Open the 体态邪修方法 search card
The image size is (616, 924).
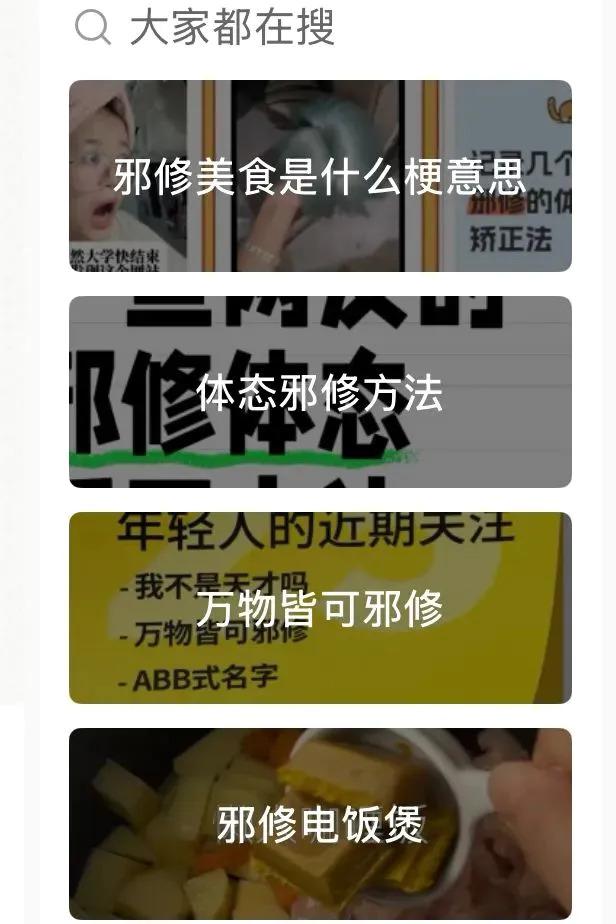click(x=320, y=392)
